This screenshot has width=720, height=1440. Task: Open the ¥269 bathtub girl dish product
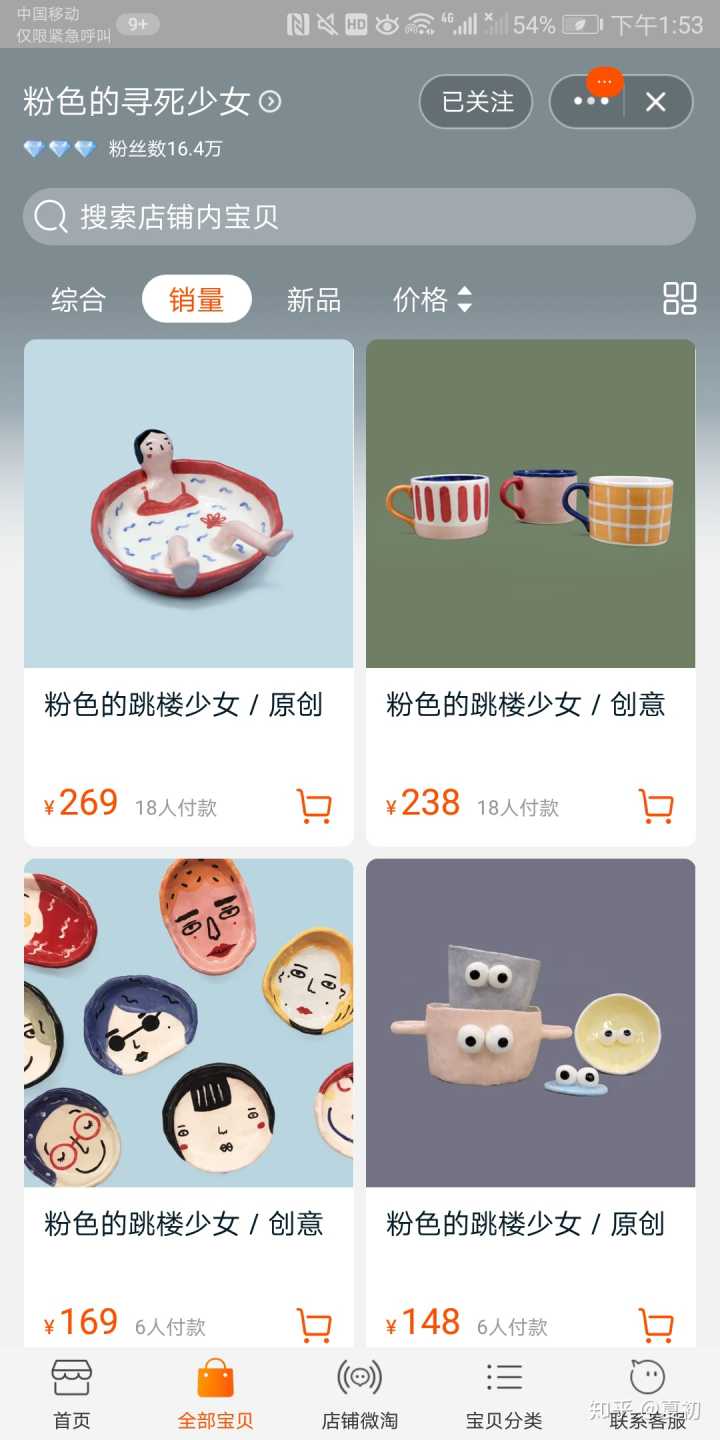click(x=188, y=503)
